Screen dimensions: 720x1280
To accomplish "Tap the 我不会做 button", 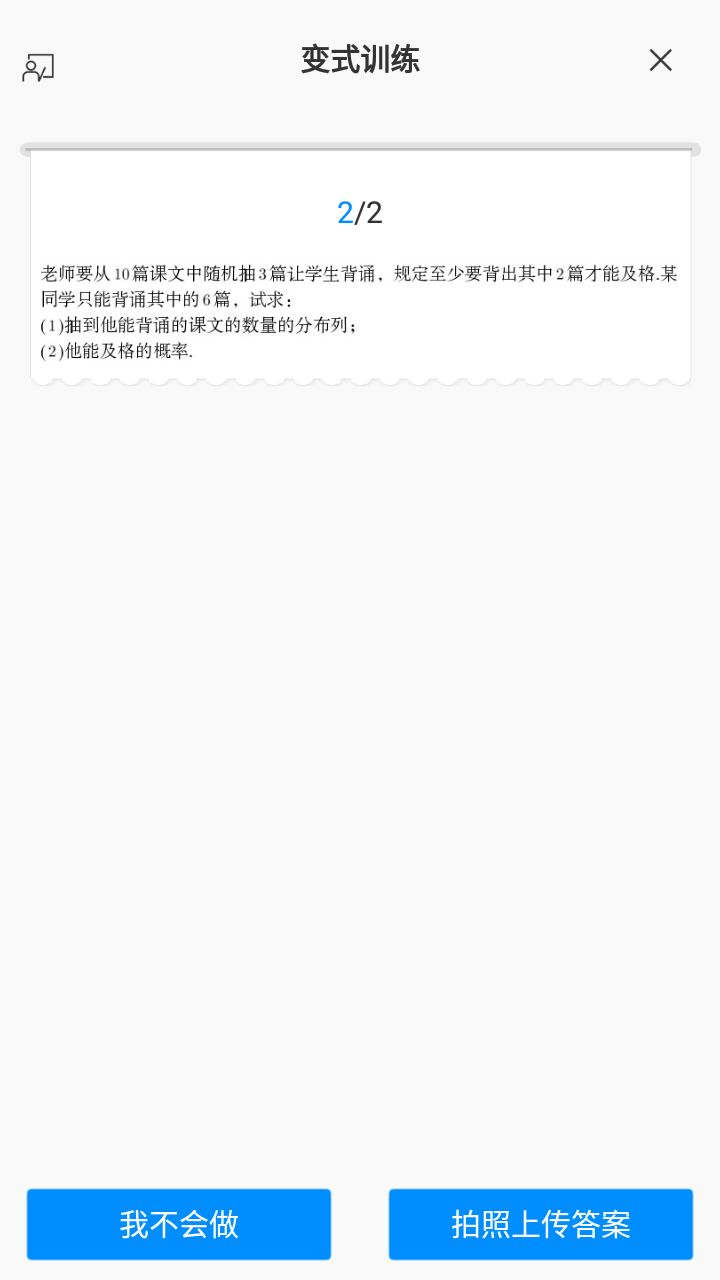I will pos(179,1224).
